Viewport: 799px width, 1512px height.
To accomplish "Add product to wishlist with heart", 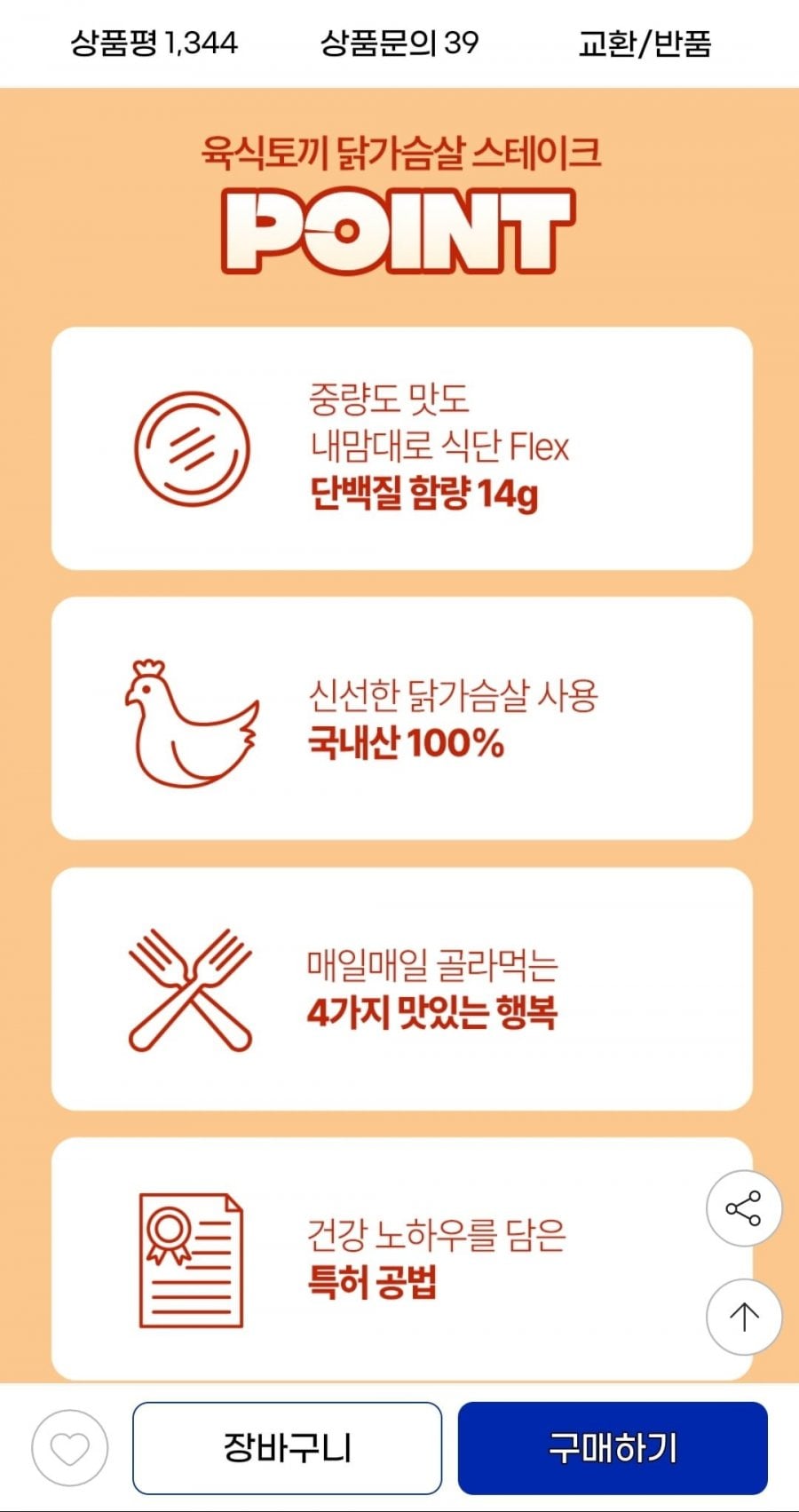I will tap(69, 1449).
